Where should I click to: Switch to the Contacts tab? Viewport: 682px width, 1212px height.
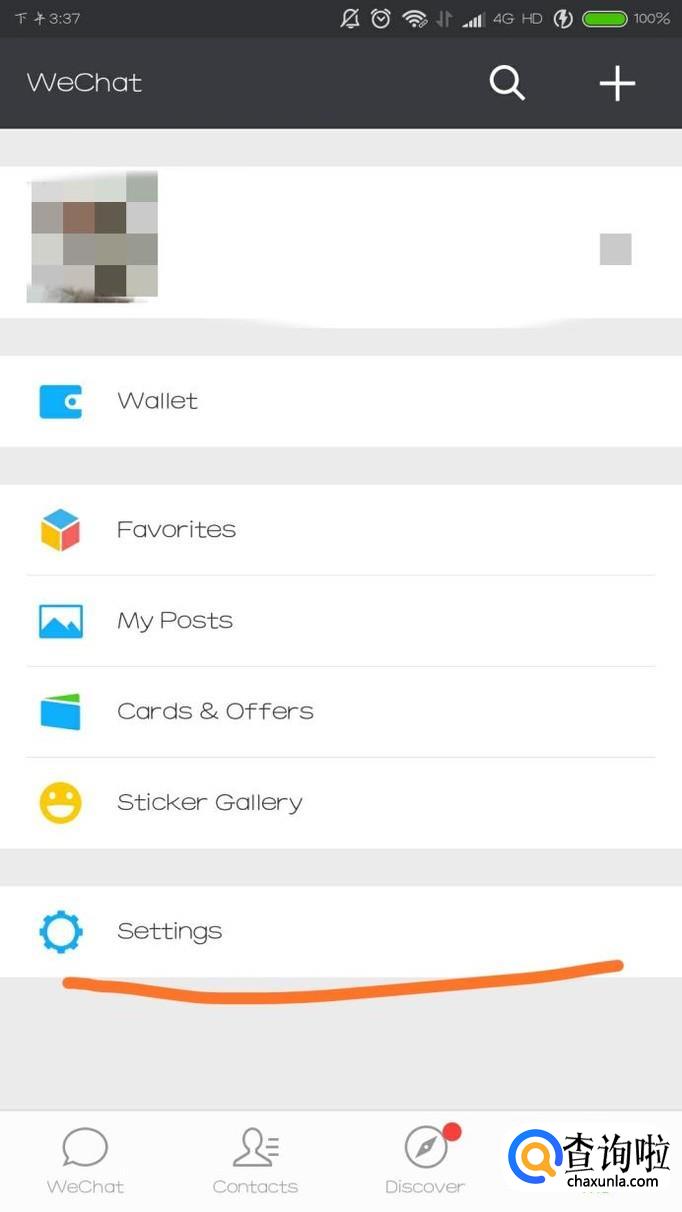point(255,1160)
